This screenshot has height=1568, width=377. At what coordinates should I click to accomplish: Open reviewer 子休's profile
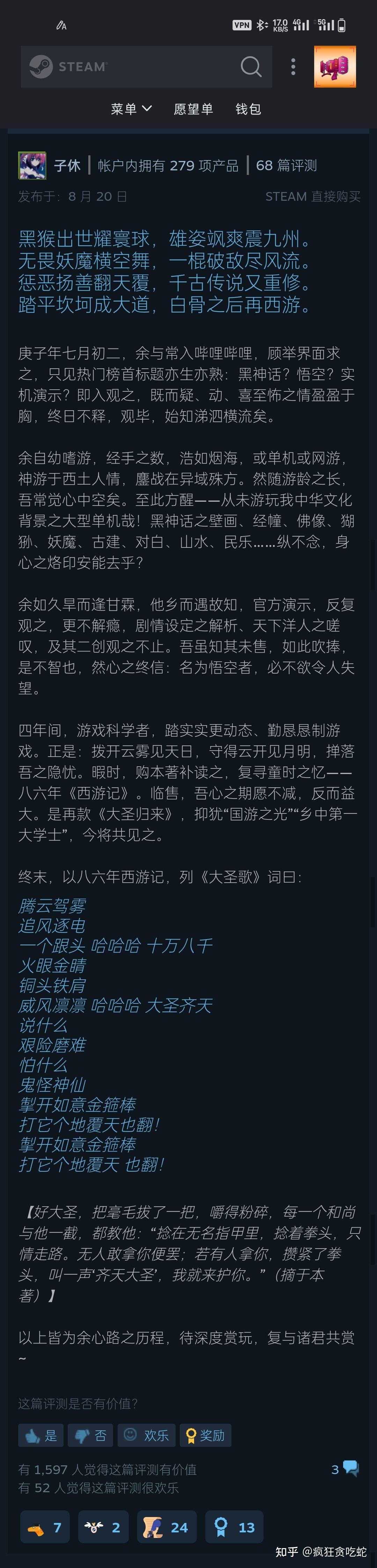(x=67, y=165)
